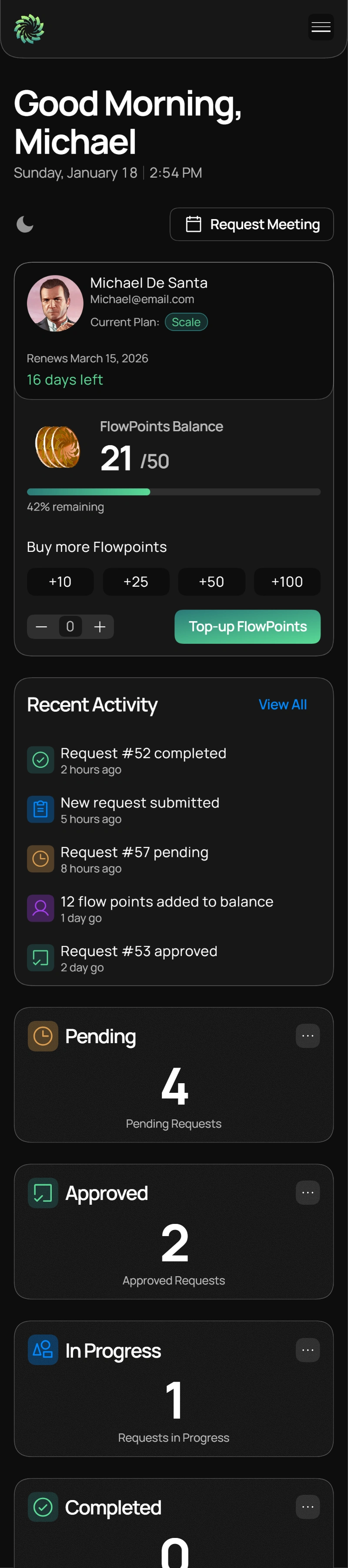Open In Progress card options menu

click(x=308, y=1350)
